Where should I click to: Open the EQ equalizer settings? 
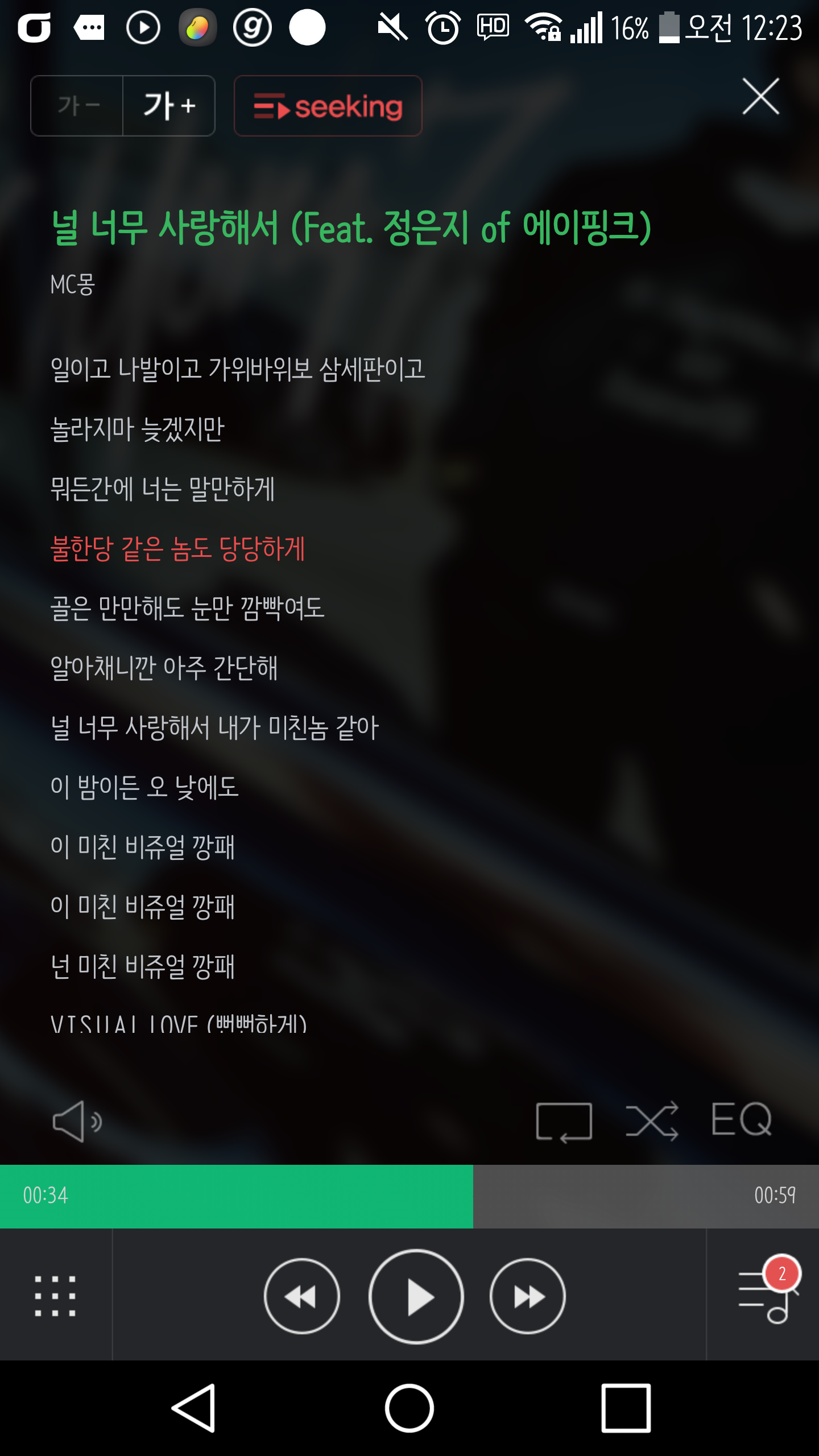point(742,1120)
